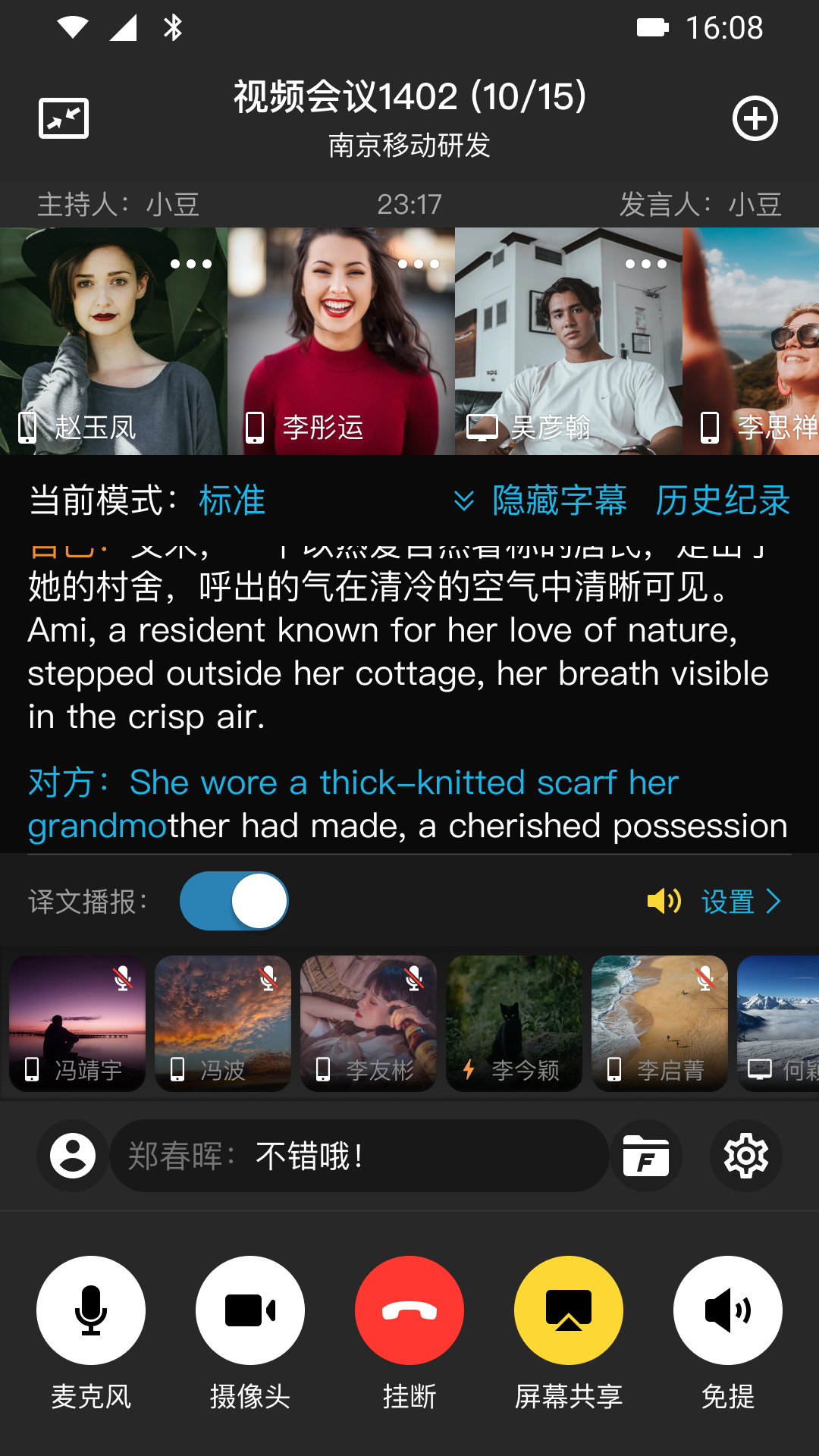The image size is (819, 1456).
Task: Add a participant with the plus button
Action: tap(755, 118)
